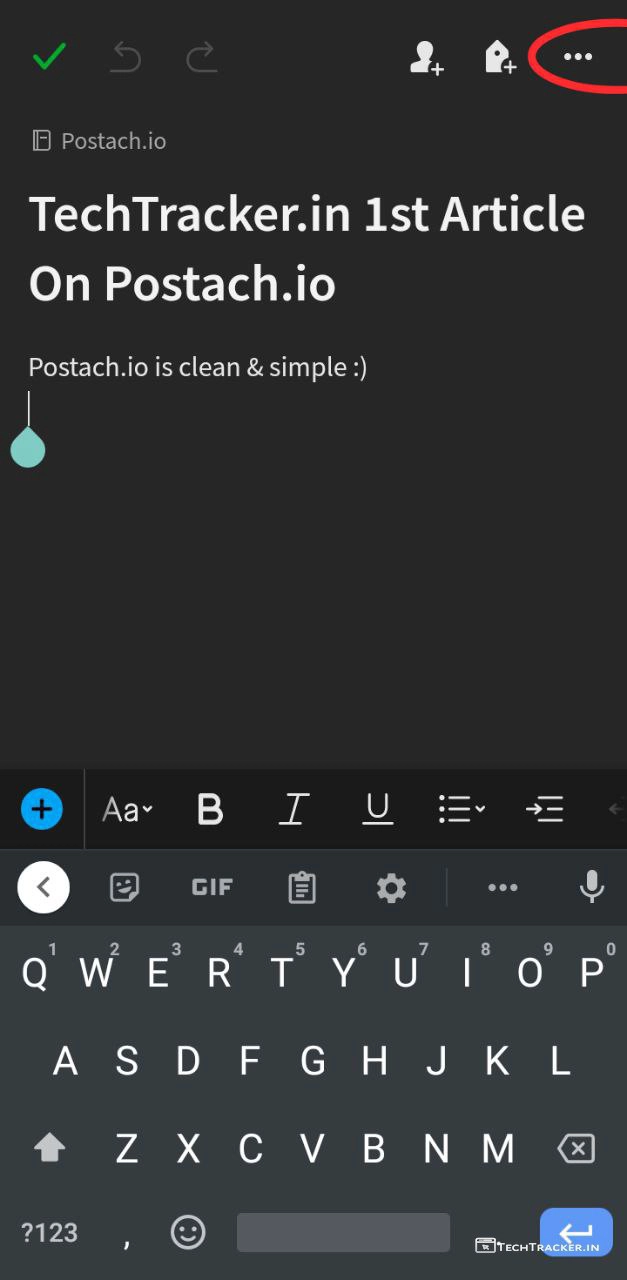Share note via add person icon
This screenshot has height=1280, width=627.
point(426,57)
